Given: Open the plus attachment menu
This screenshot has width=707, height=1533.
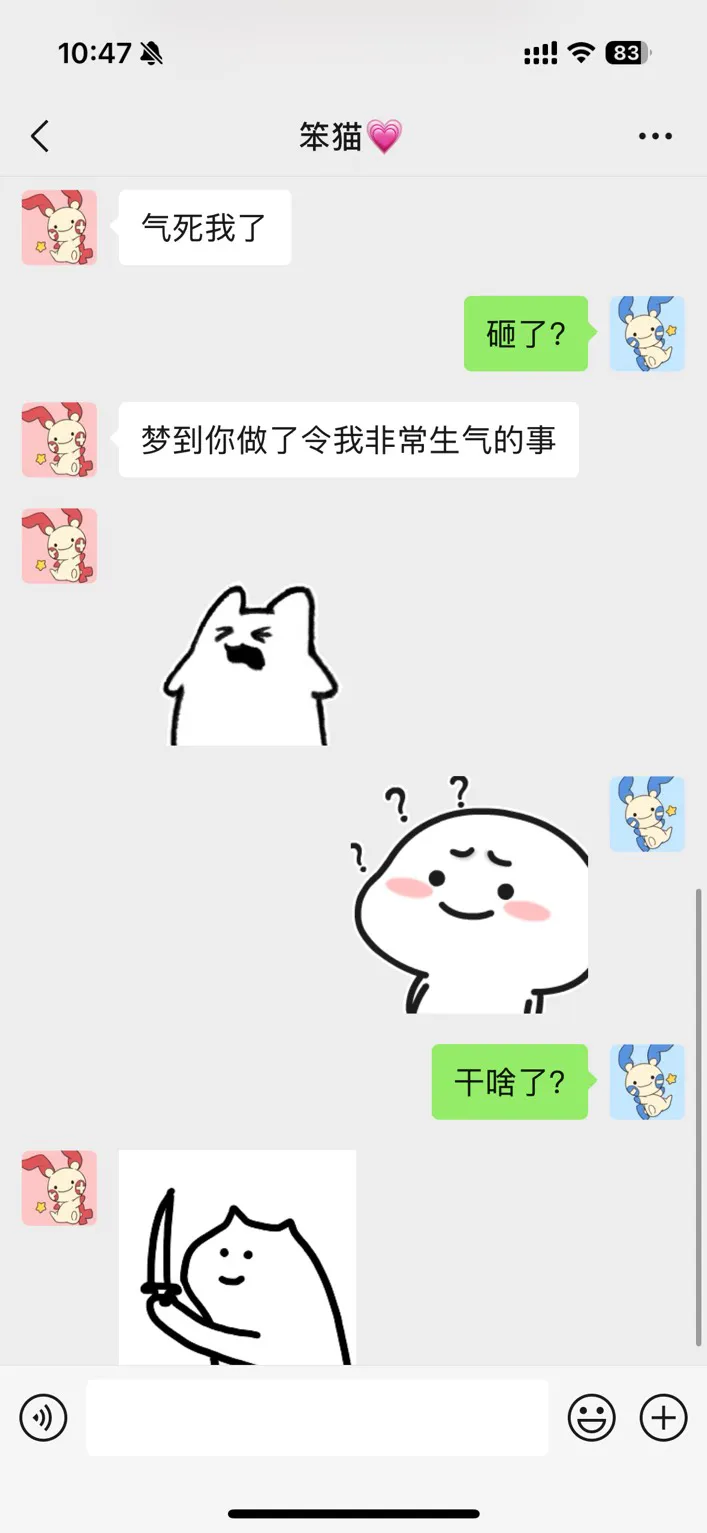Looking at the screenshot, I should pos(663,1417).
